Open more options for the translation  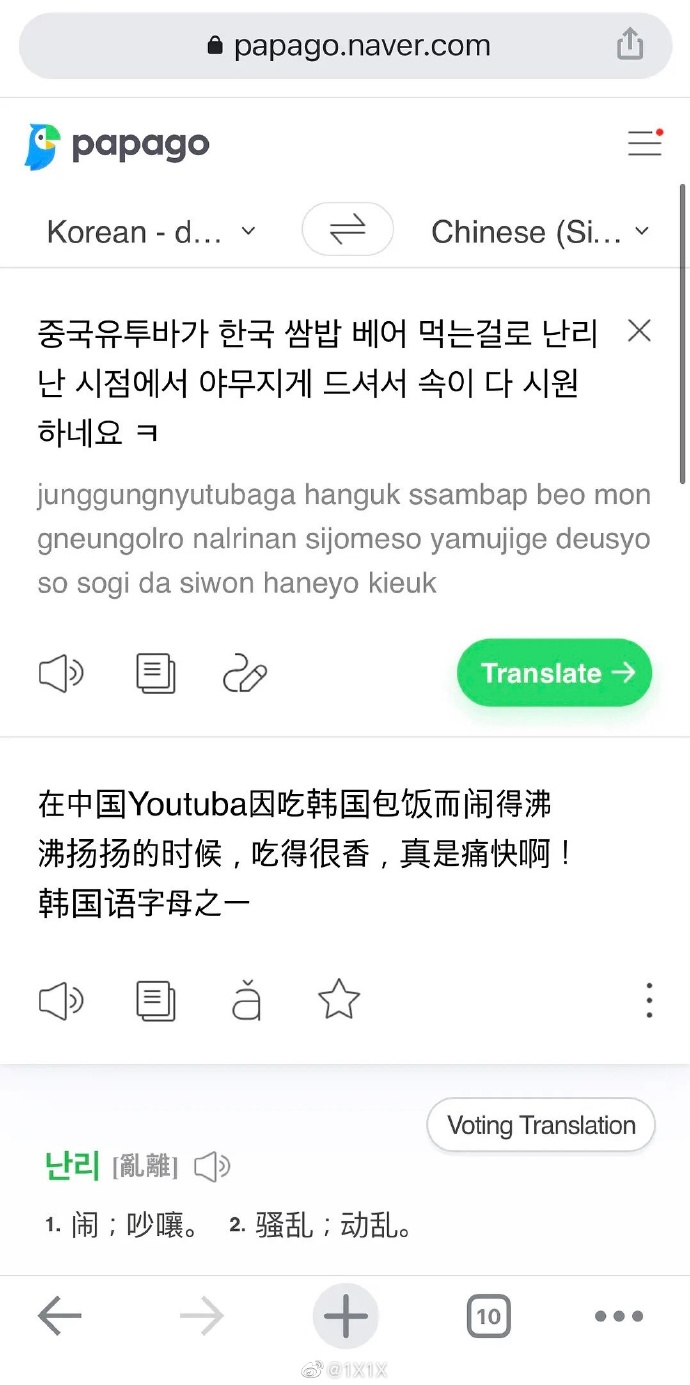pyautogui.click(x=649, y=999)
